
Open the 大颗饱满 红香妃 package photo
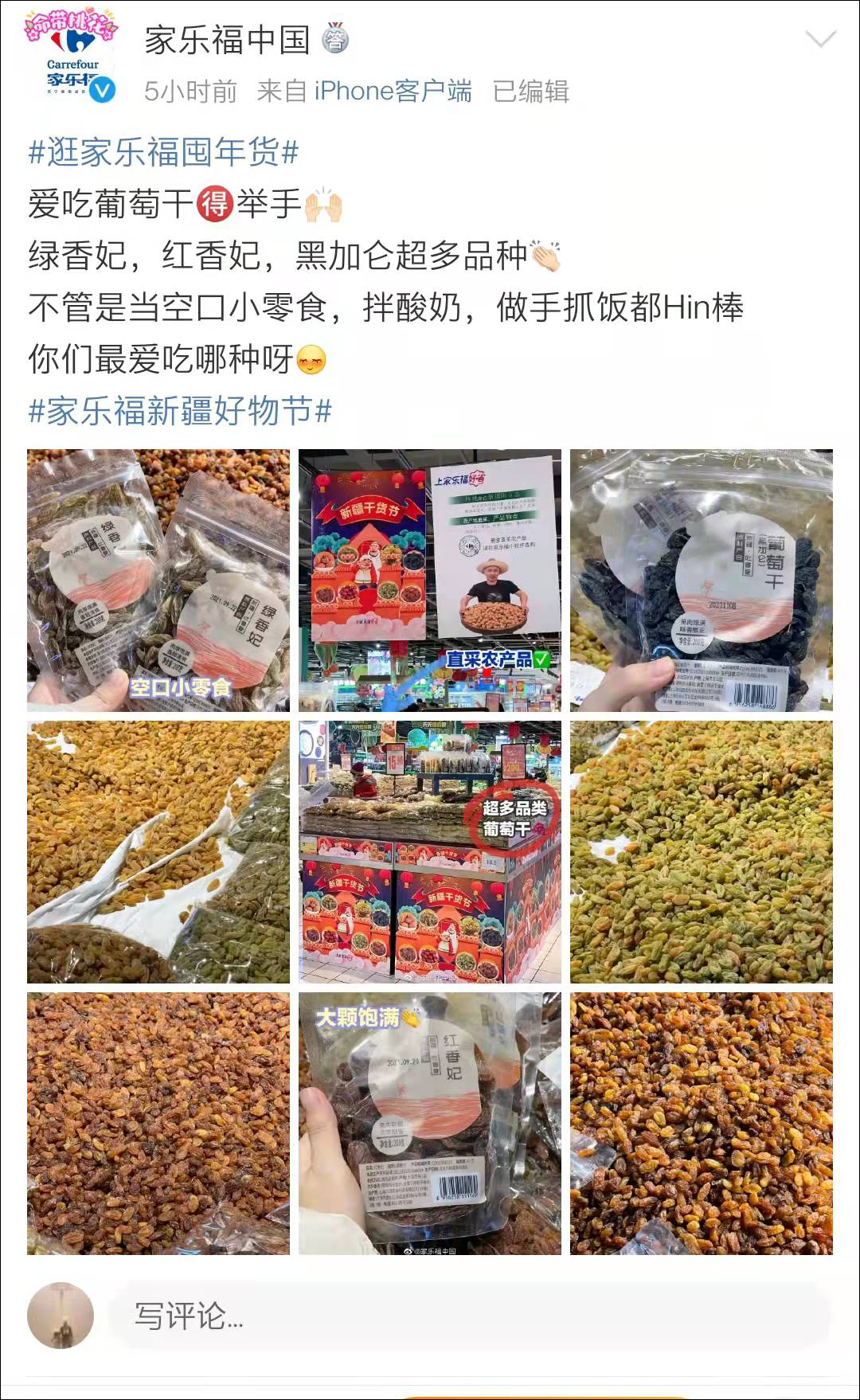(x=430, y=1123)
